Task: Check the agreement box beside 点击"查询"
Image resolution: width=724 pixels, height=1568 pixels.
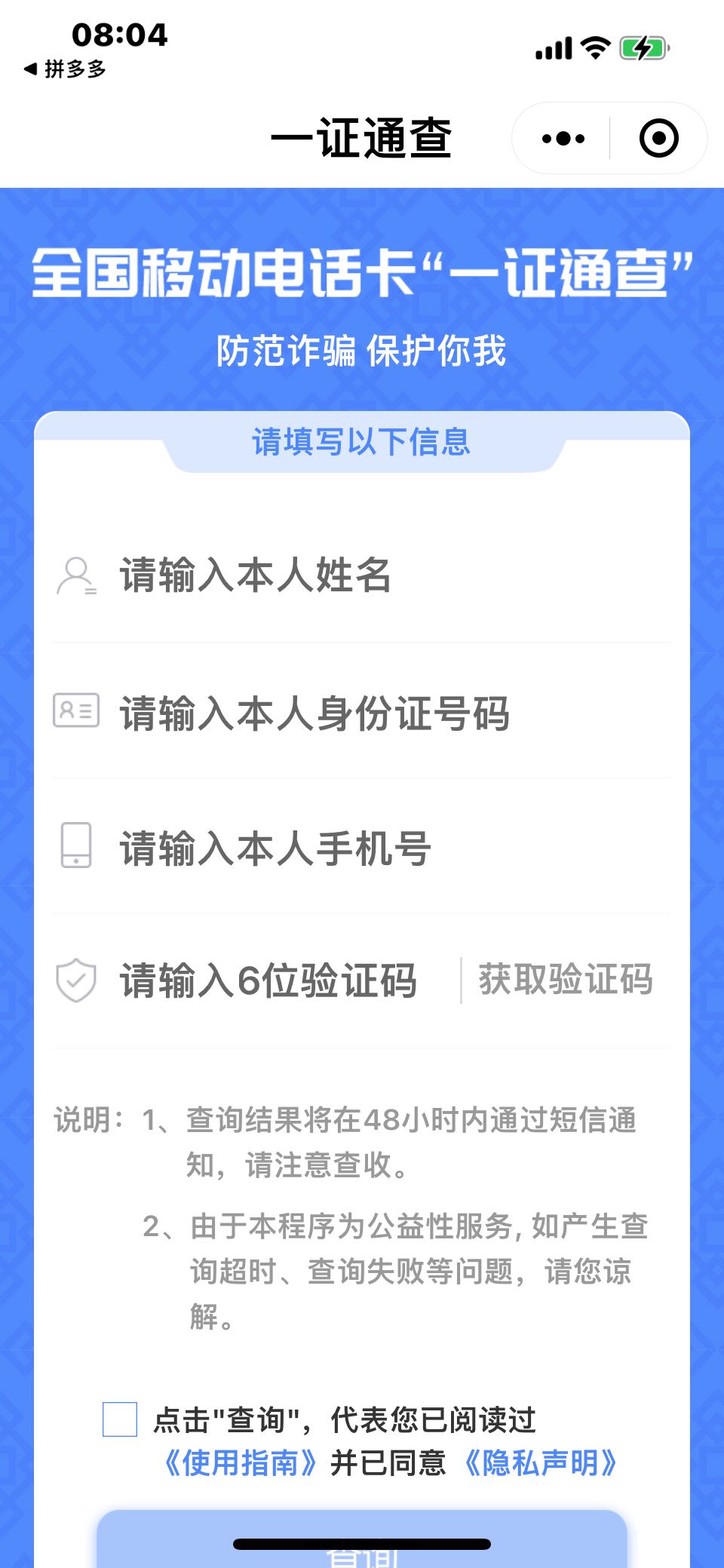Action: click(120, 1419)
